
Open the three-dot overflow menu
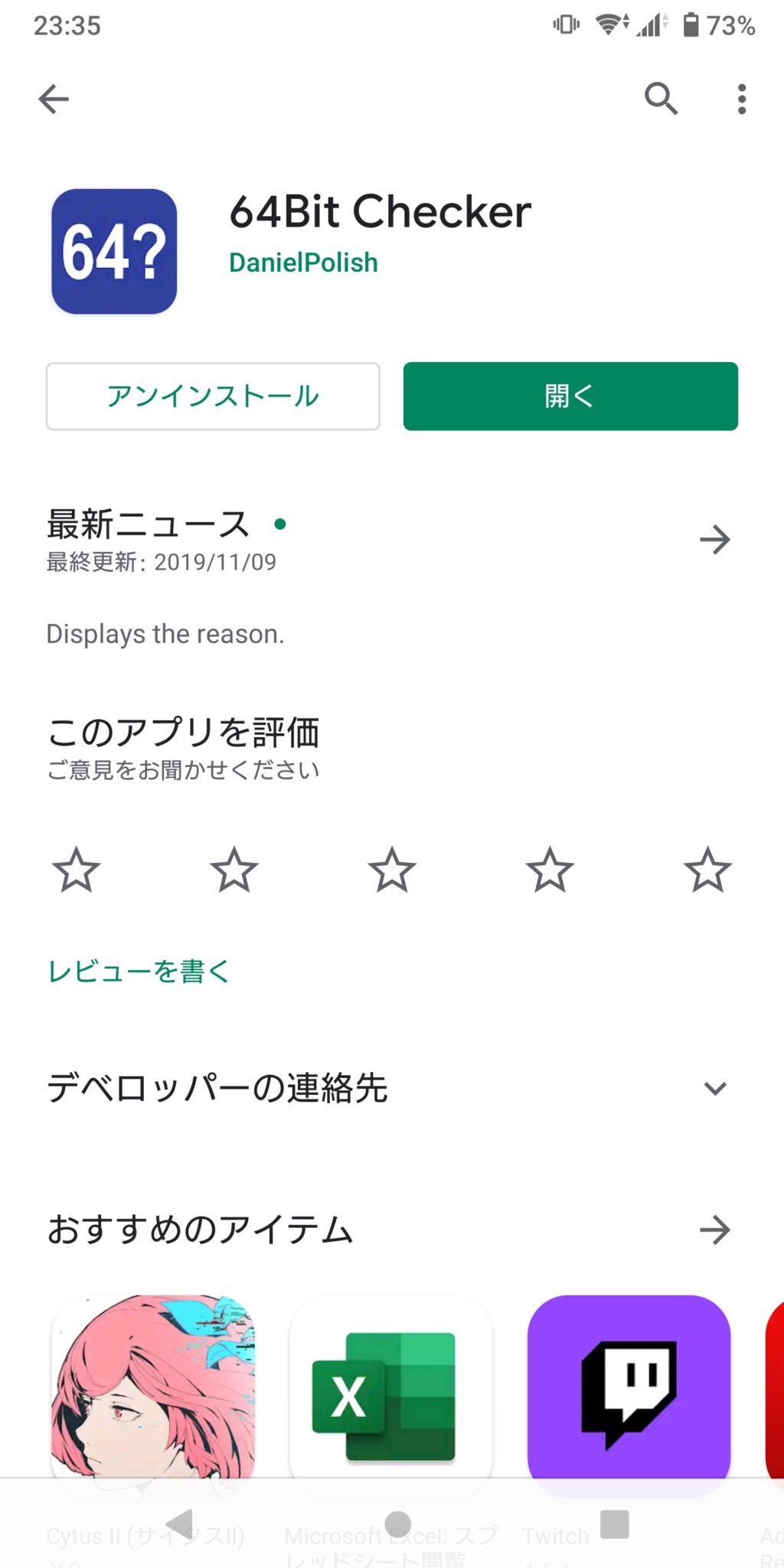740,99
